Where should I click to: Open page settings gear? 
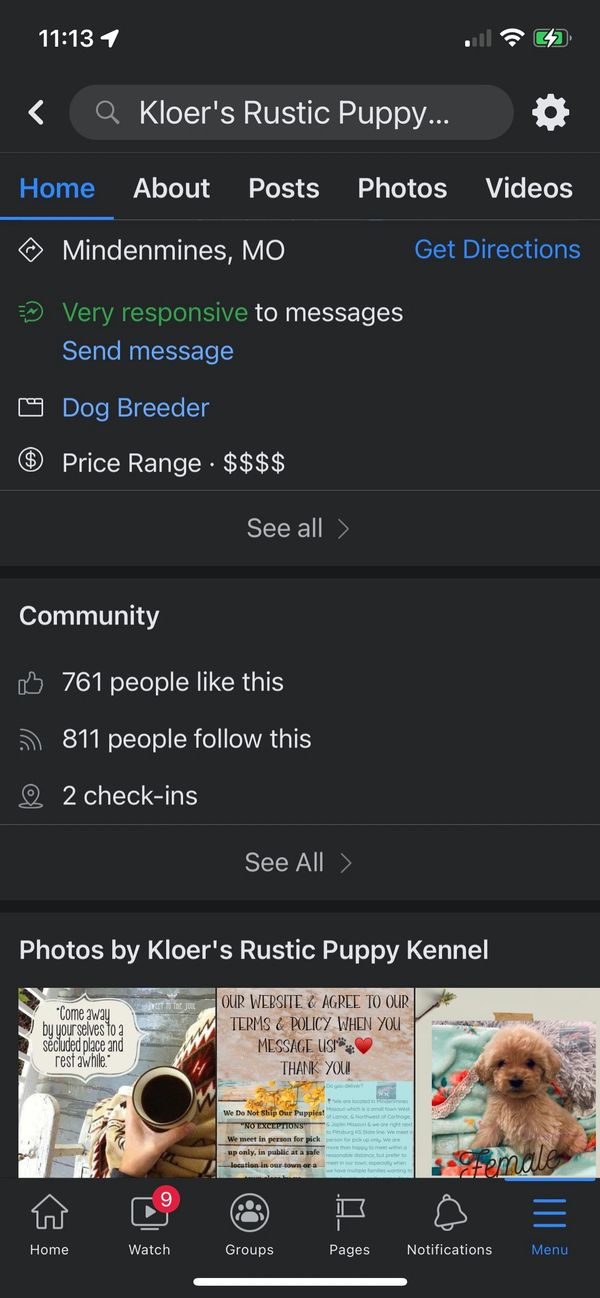(x=550, y=112)
